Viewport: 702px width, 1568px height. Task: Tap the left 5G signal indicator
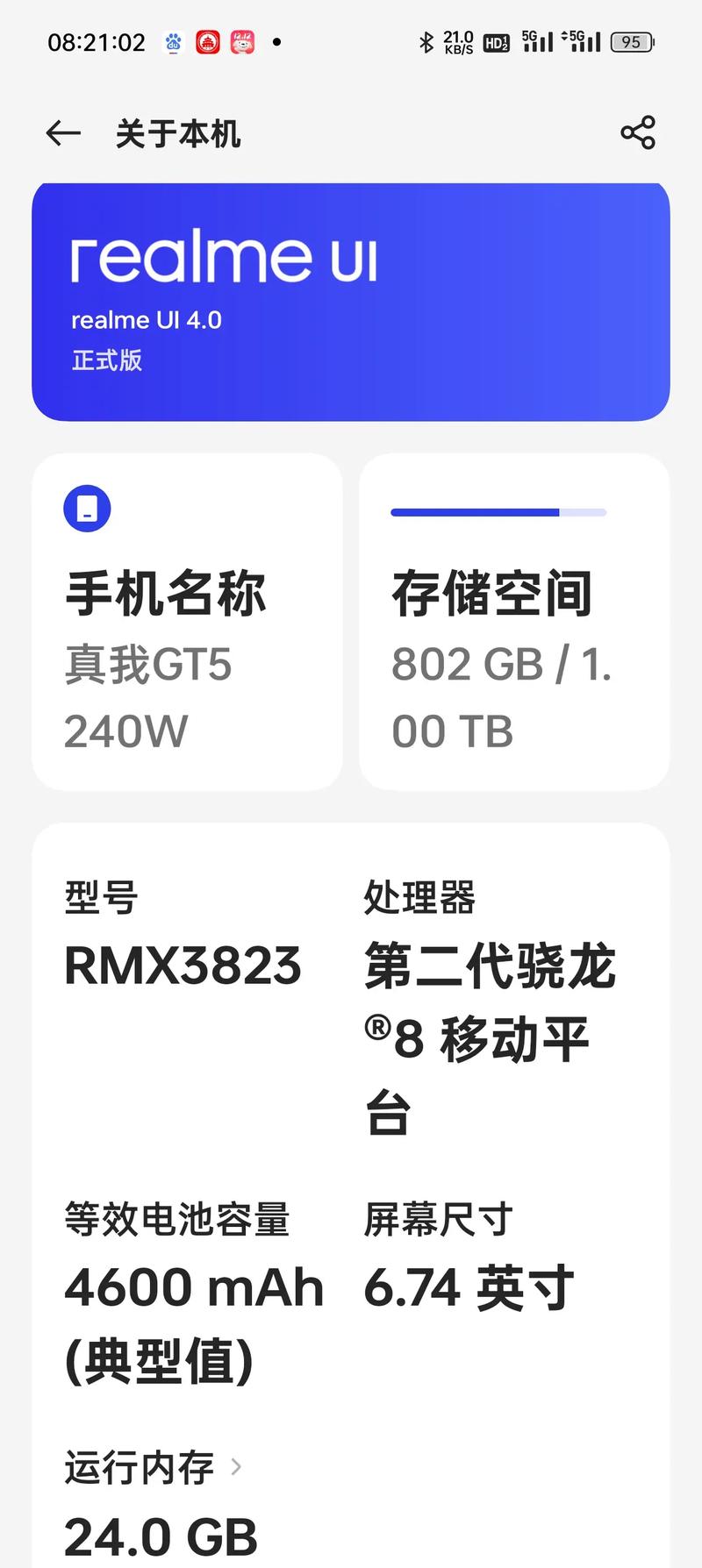(x=537, y=40)
